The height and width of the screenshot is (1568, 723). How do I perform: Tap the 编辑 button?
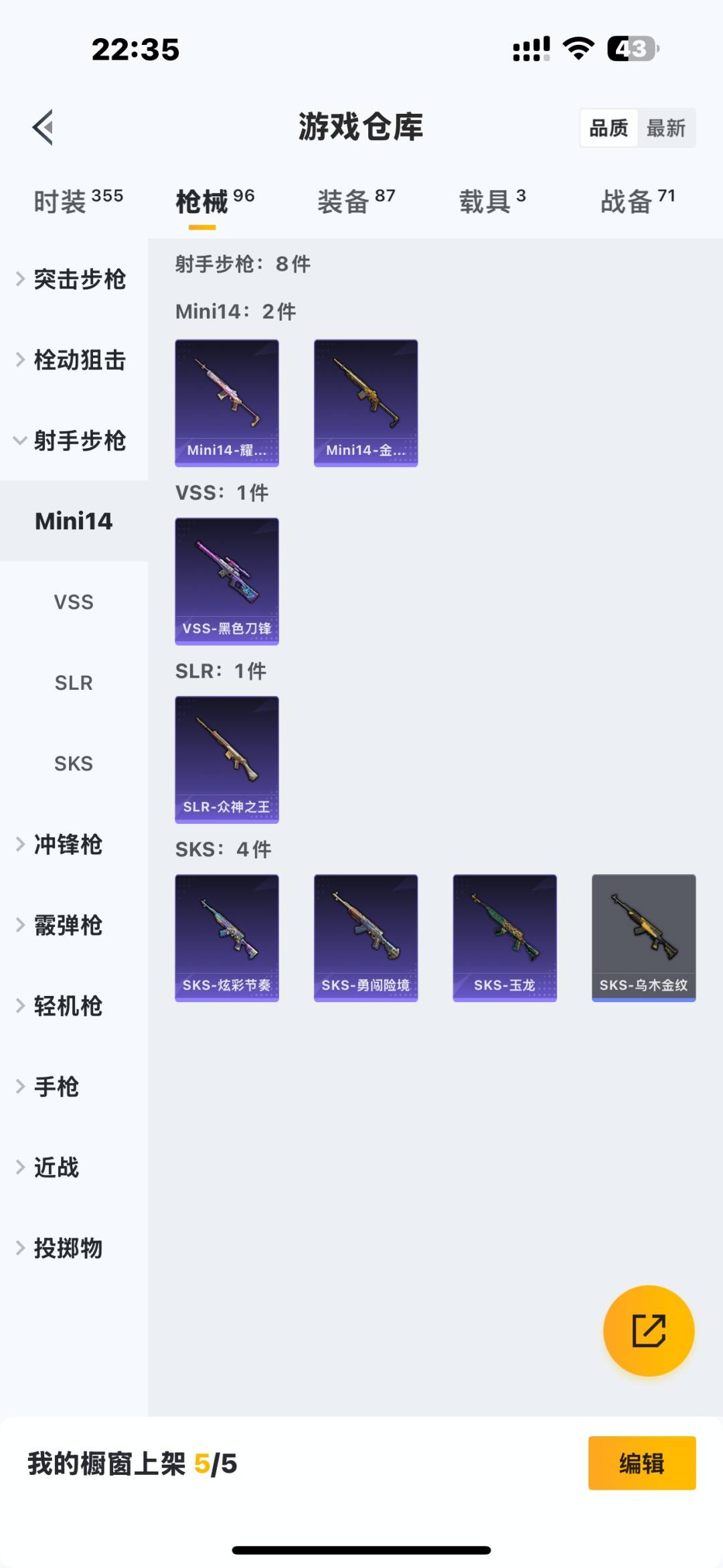point(641,1466)
